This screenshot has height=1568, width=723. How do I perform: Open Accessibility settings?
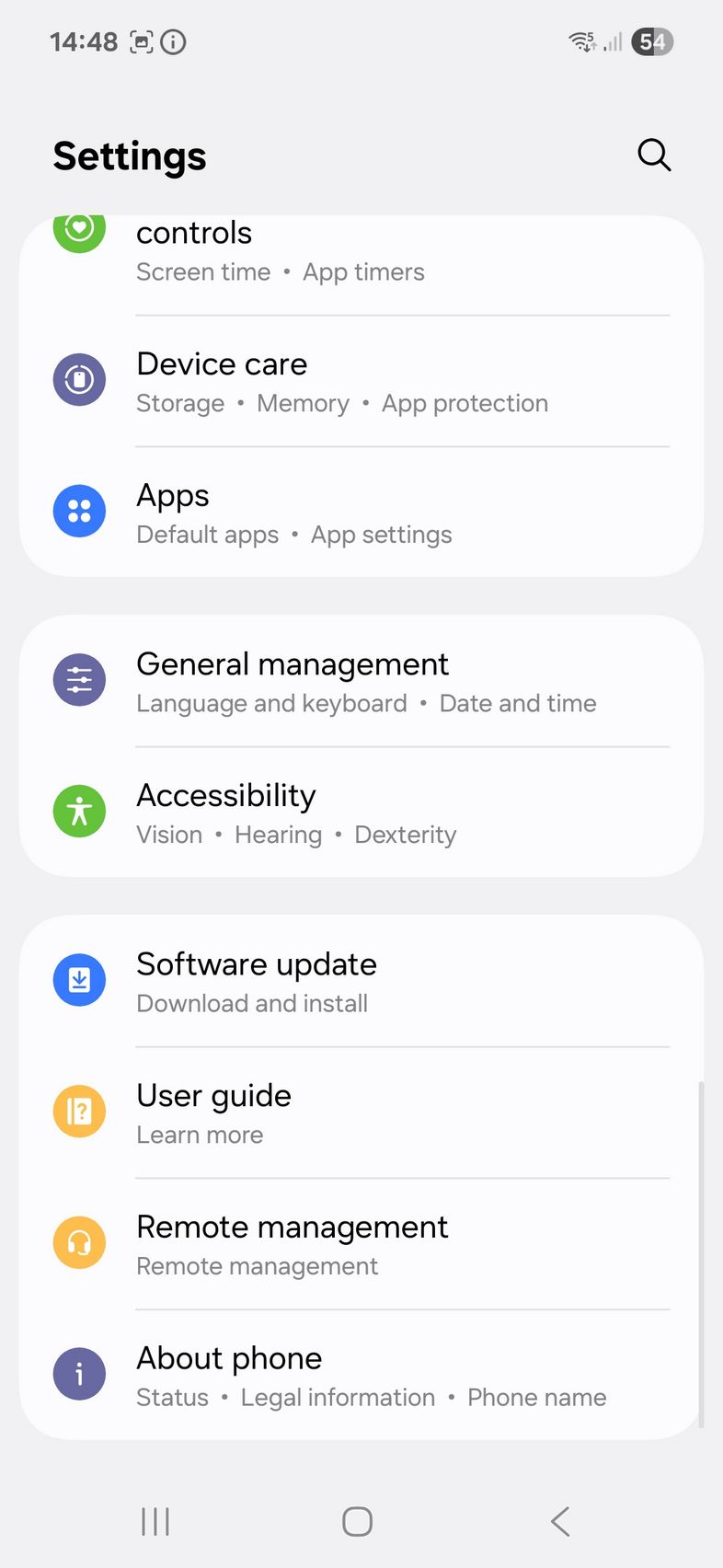[x=361, y=813]
